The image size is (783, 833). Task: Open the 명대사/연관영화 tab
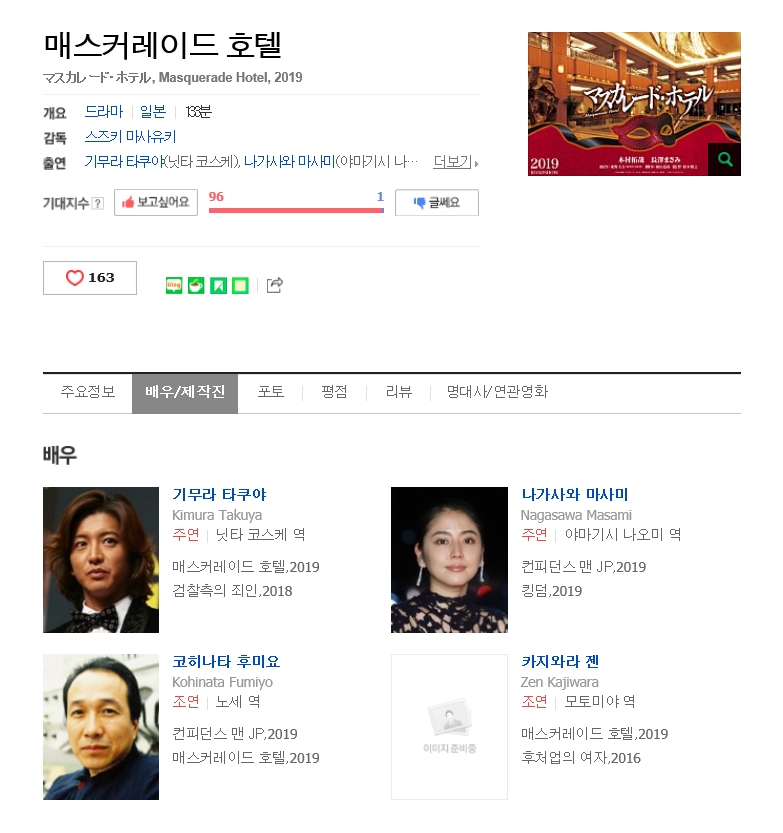pos(497,392)
